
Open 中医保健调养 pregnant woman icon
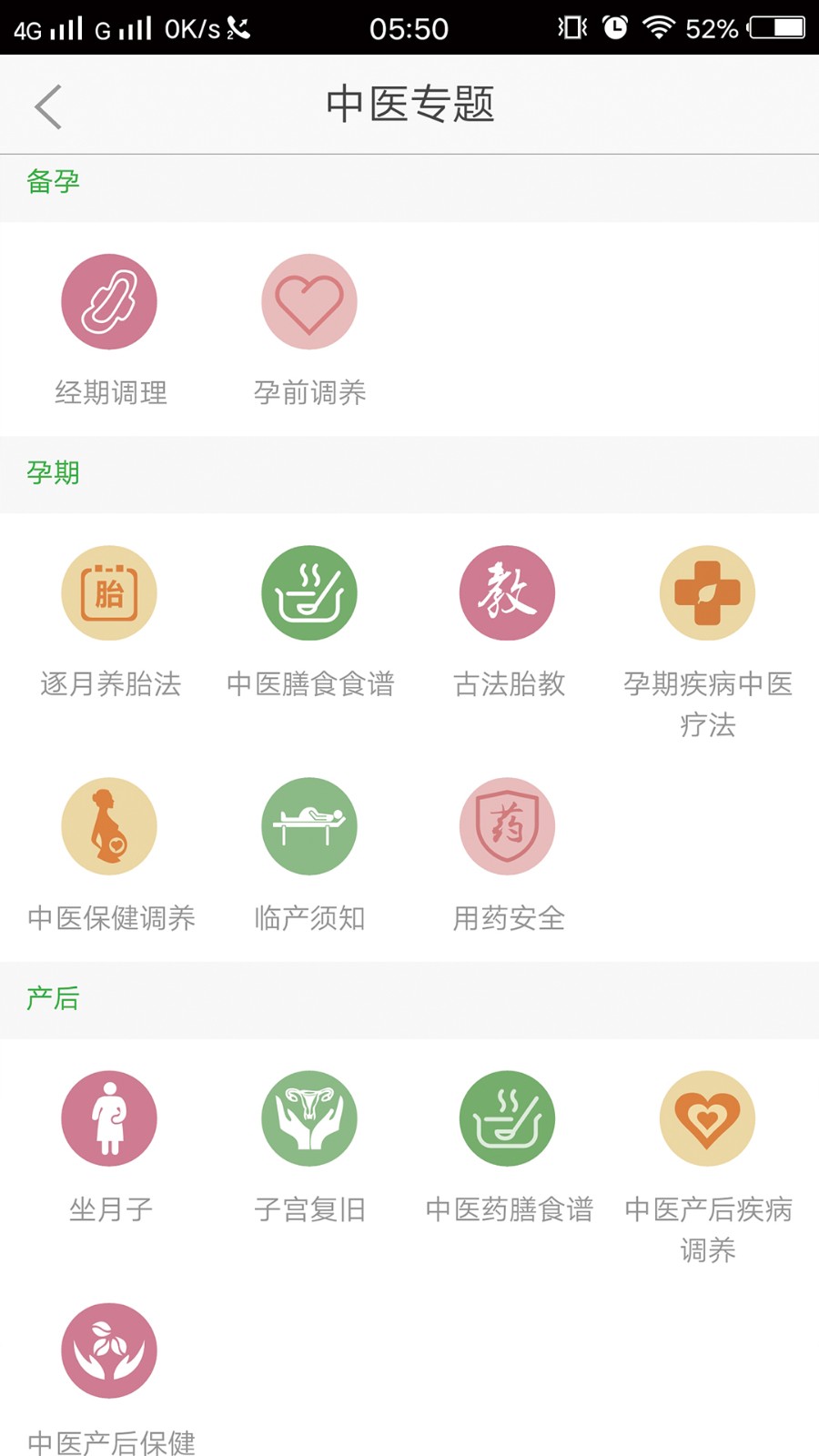(x=109, y=826)
